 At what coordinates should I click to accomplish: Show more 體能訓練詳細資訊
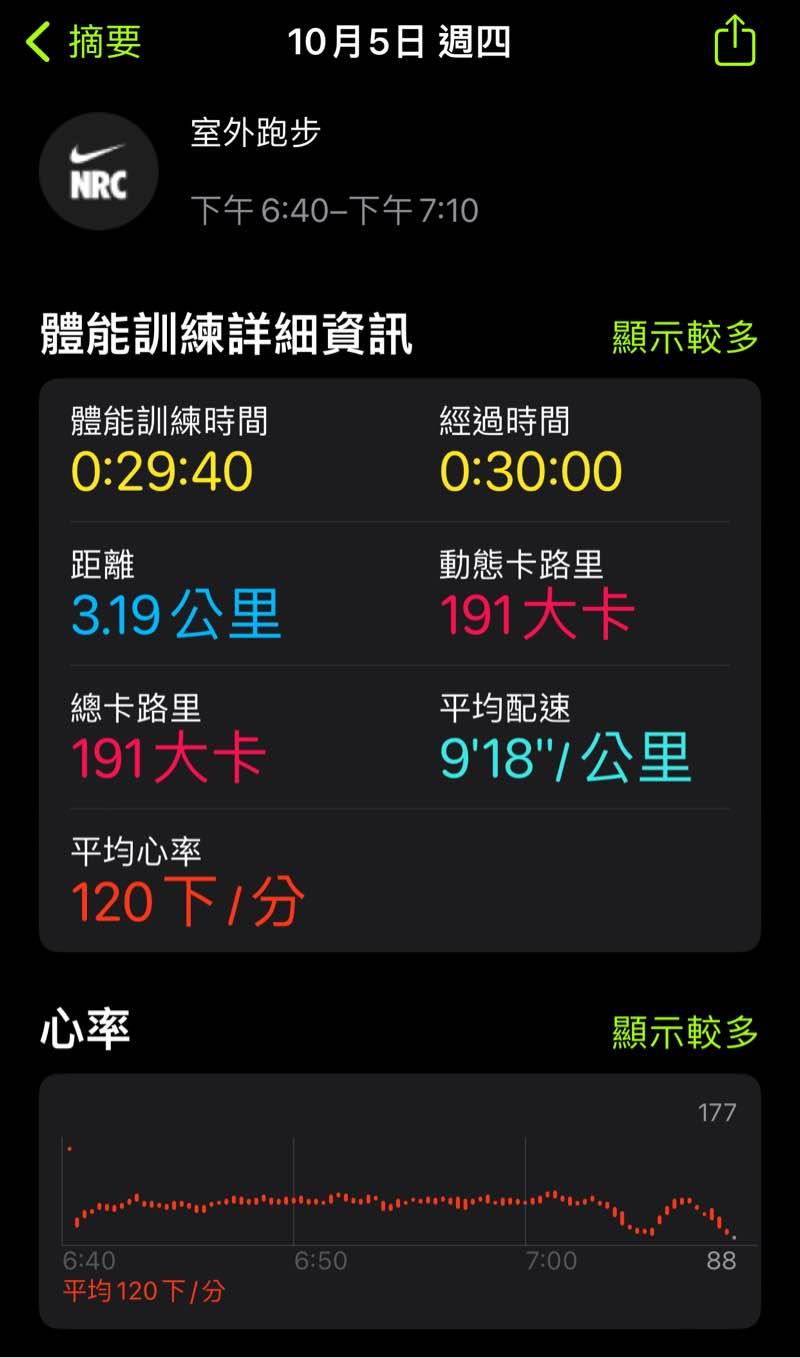[685, 337]
